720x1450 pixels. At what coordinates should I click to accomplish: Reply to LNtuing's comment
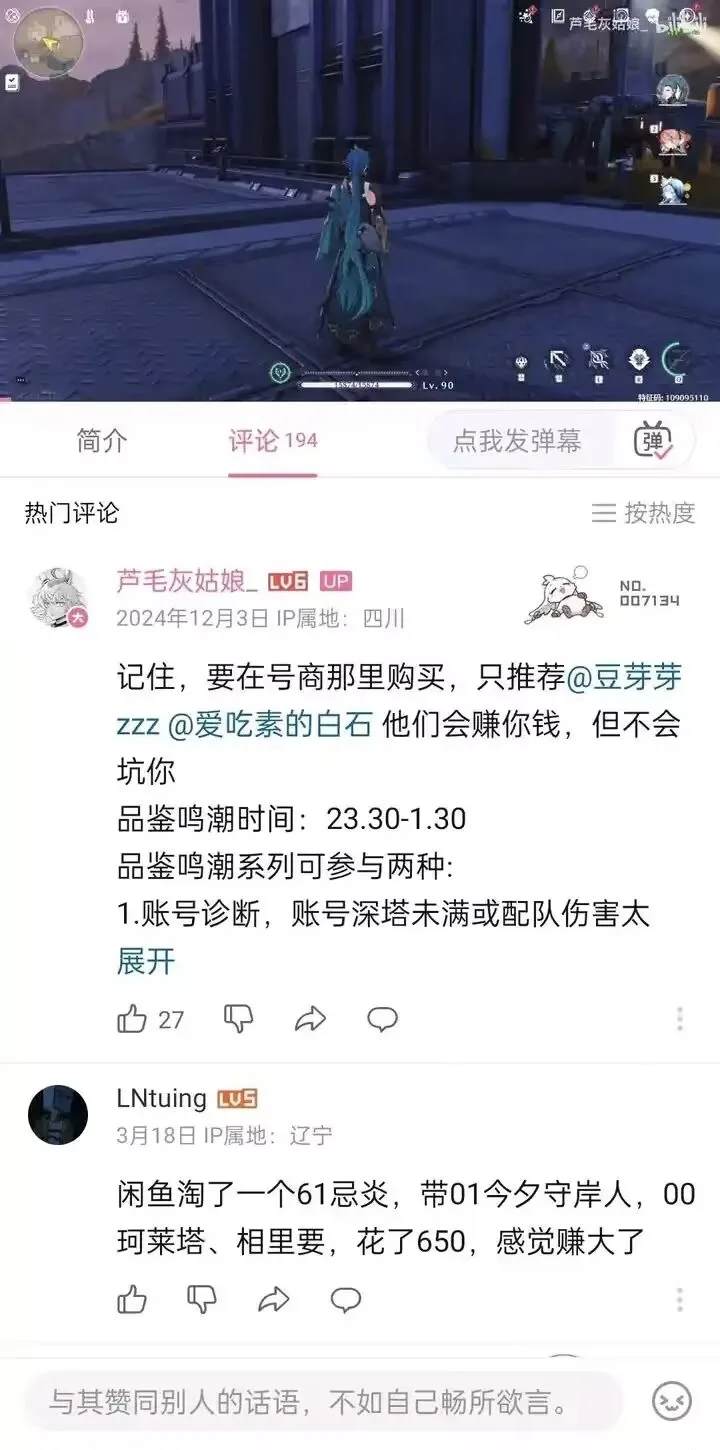[346, 1299]
